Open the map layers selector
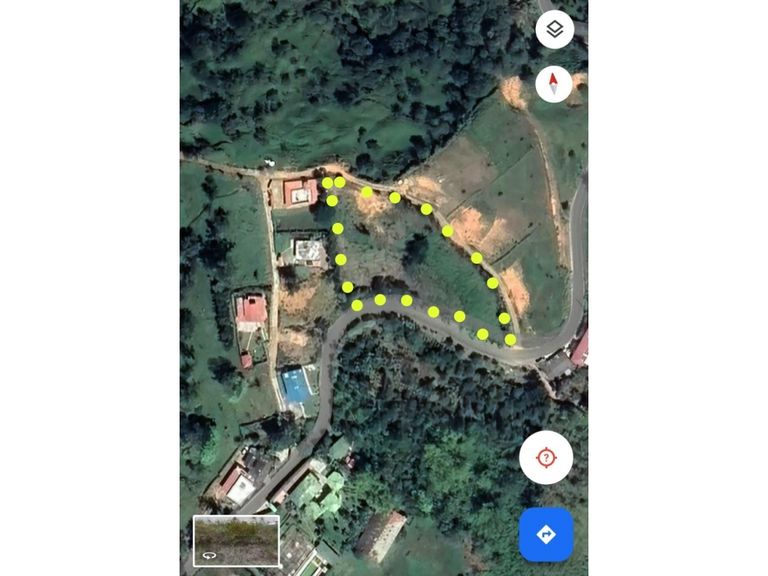This screenshot has height=576, width=768. tap(555, 29)
